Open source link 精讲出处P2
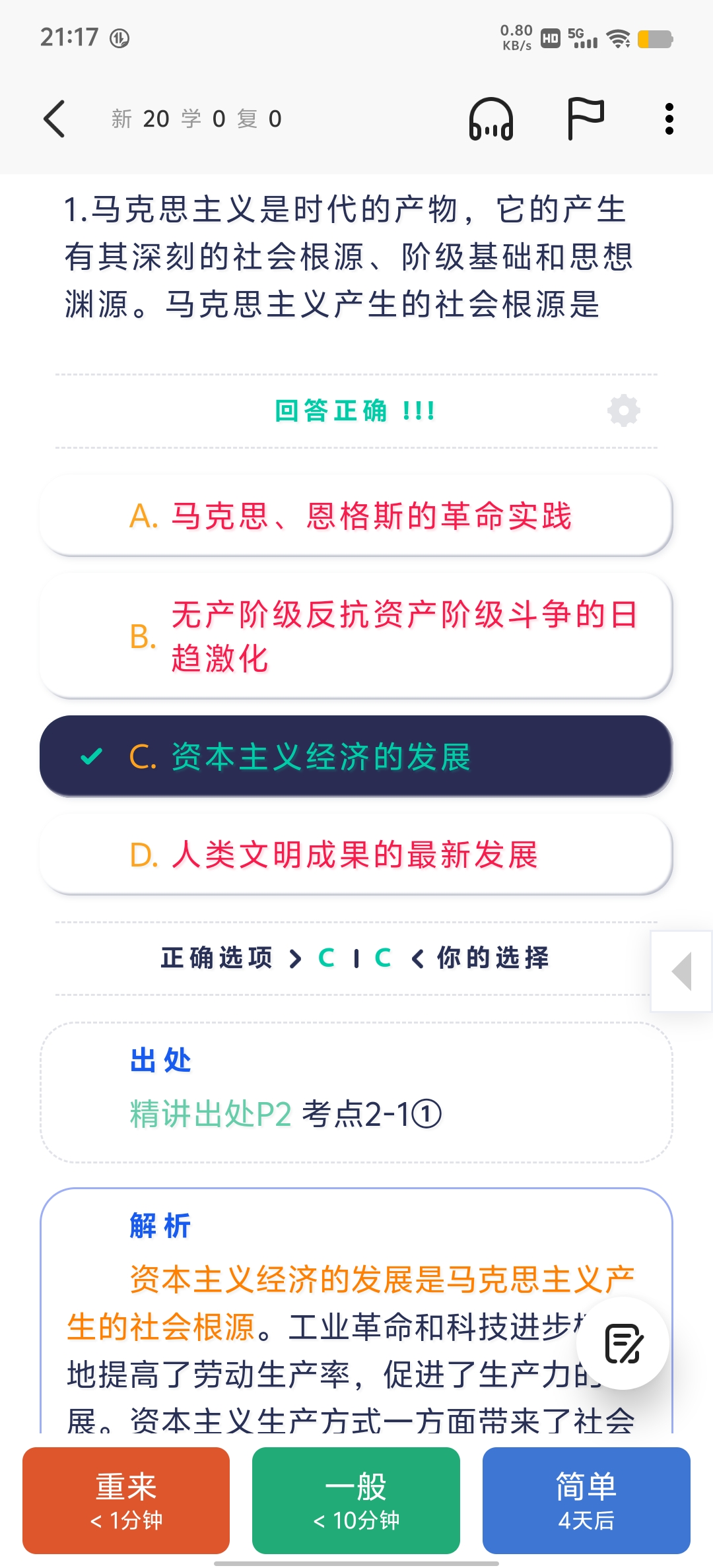 211,1114
